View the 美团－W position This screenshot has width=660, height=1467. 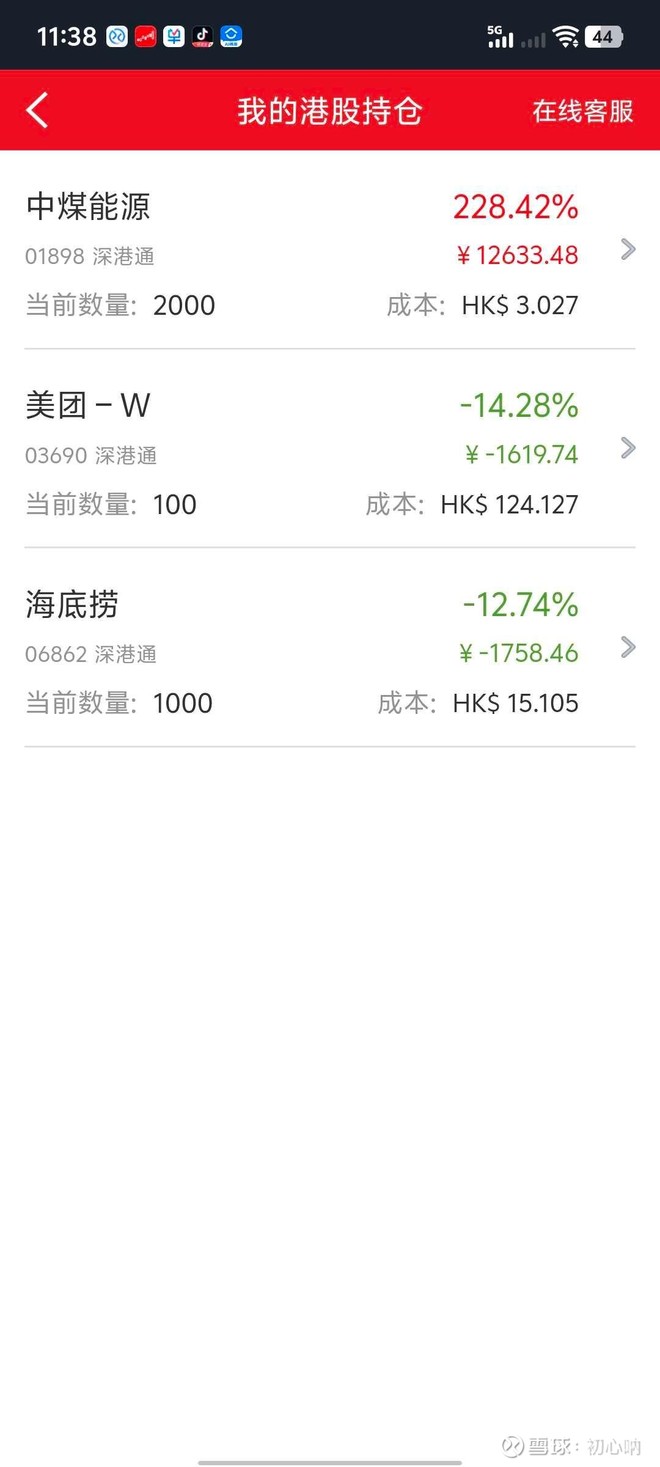click(x=330, y=449)
